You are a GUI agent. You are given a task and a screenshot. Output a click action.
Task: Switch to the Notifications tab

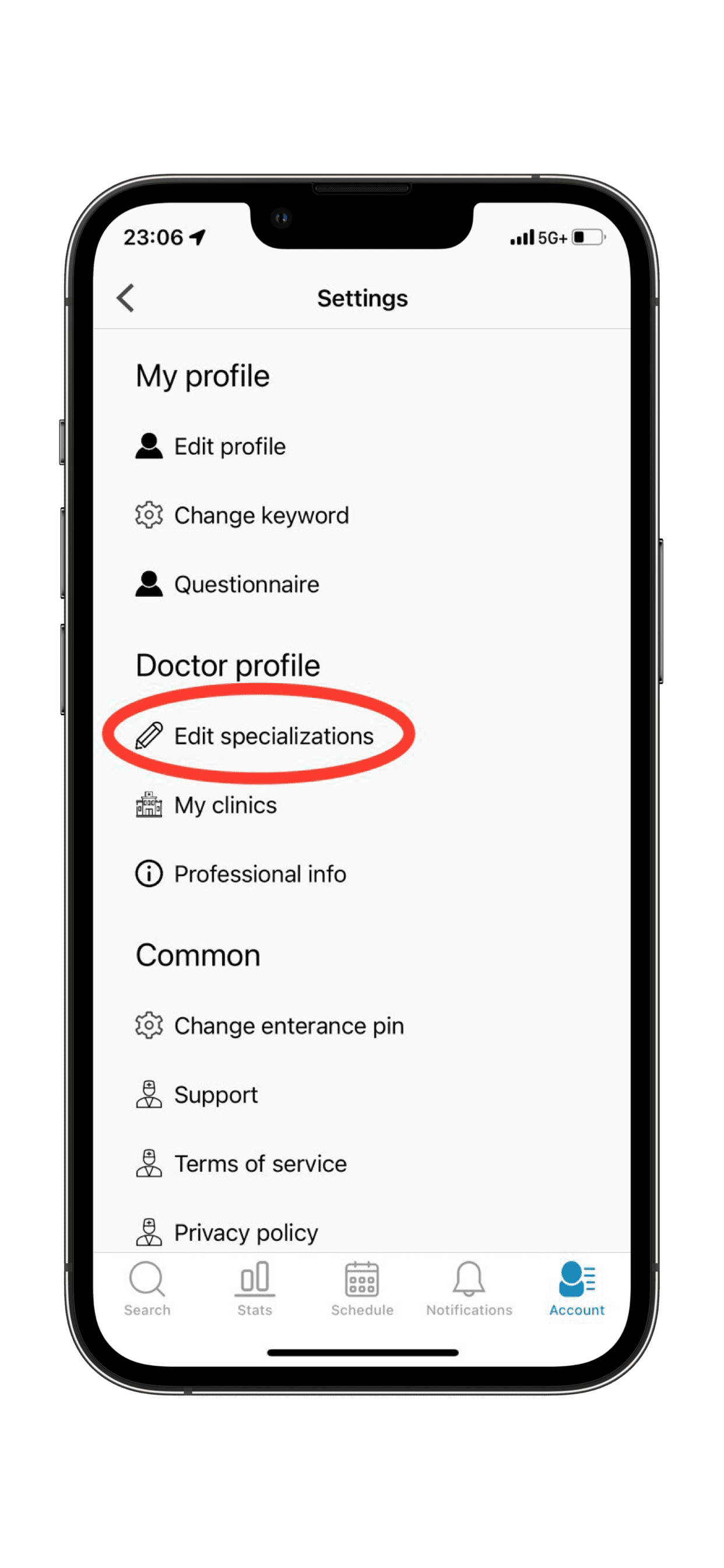pos(469,1289)
